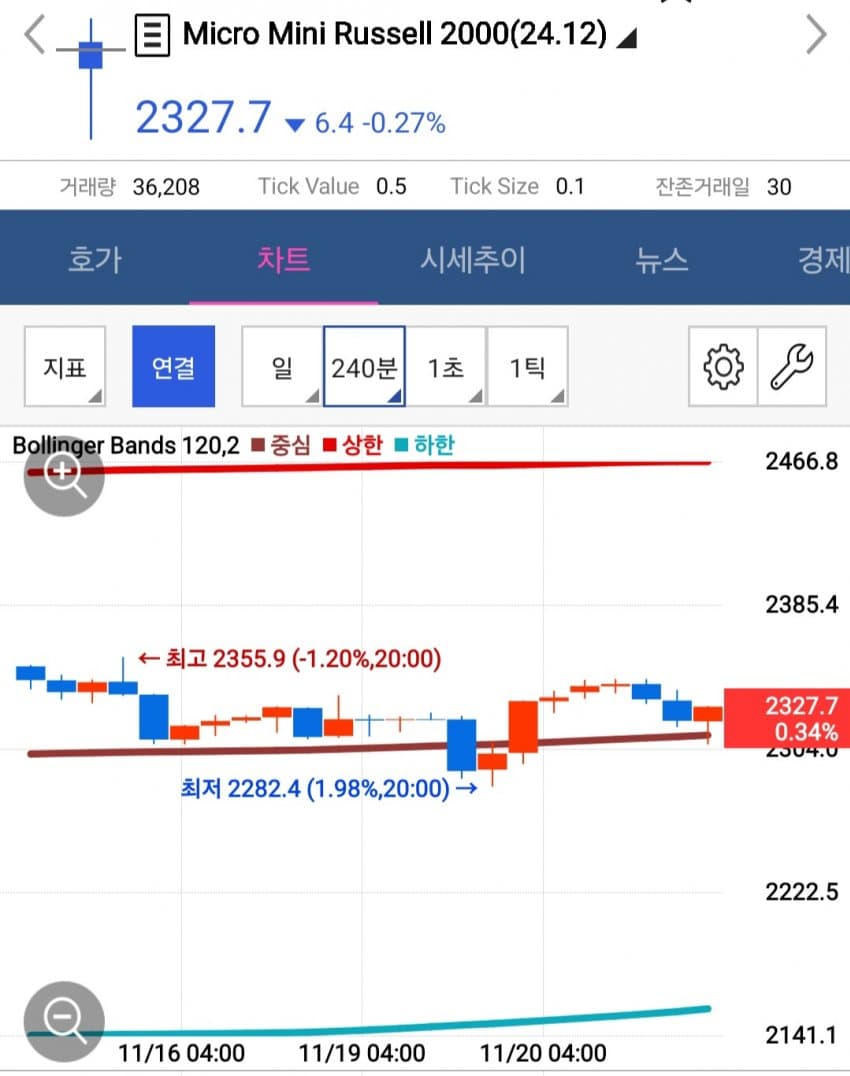Switch to the 시세추이 tab
Screen dimensions: 850x1076
point(472,260)
